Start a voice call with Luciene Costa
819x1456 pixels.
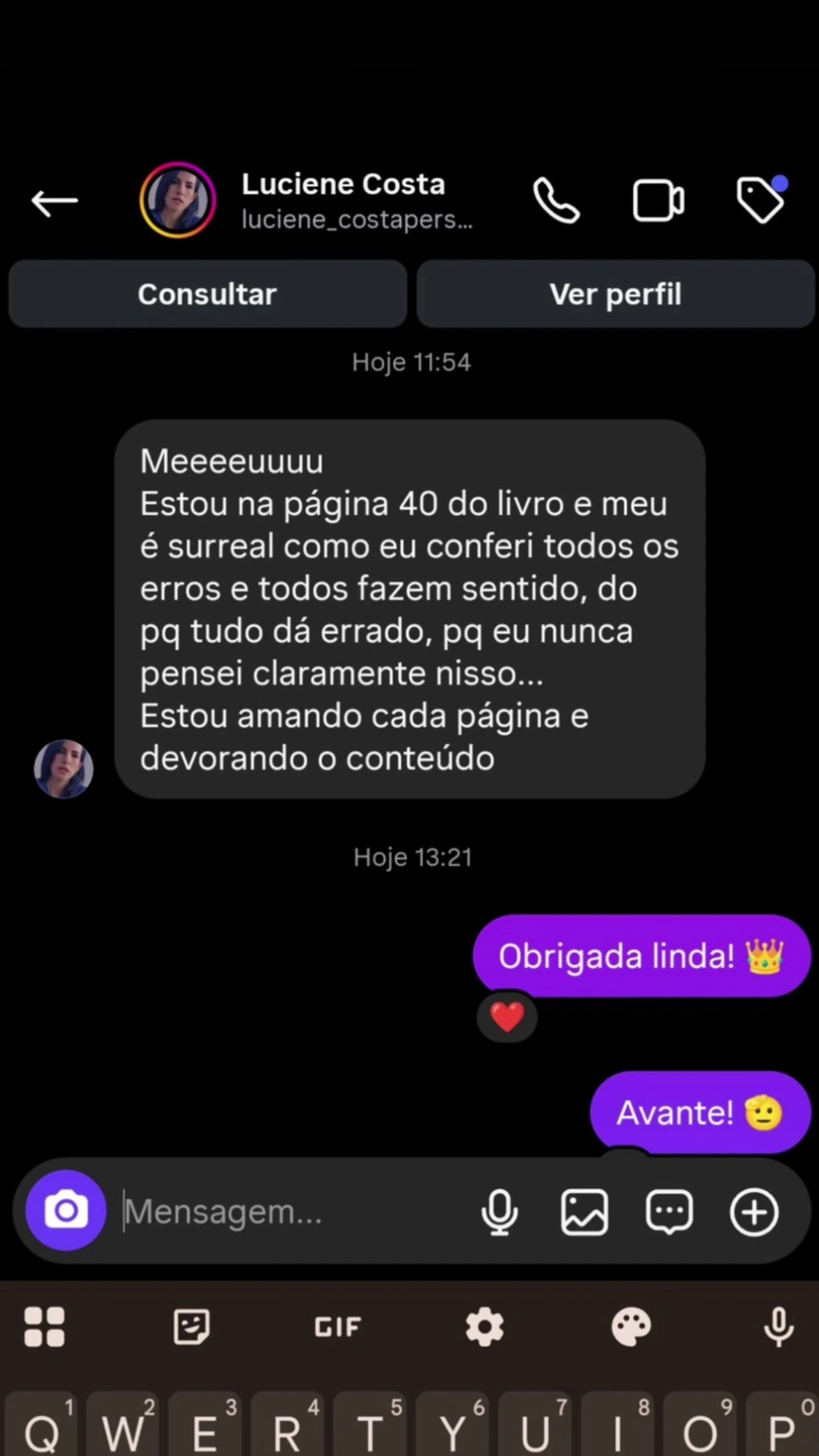click(x=556, y=201)
